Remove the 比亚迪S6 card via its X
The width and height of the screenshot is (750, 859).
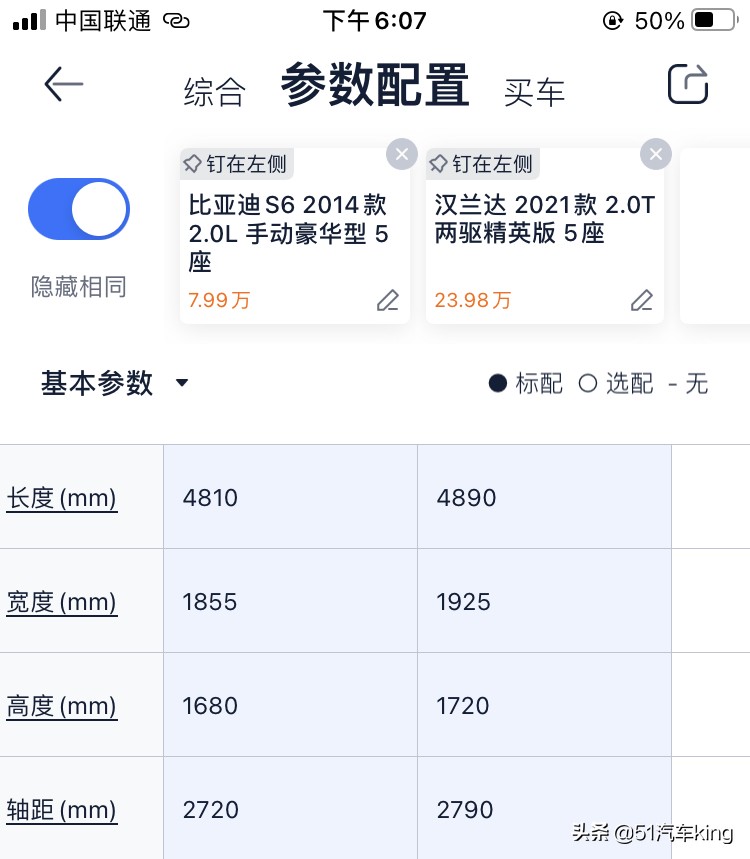[401, 153]
